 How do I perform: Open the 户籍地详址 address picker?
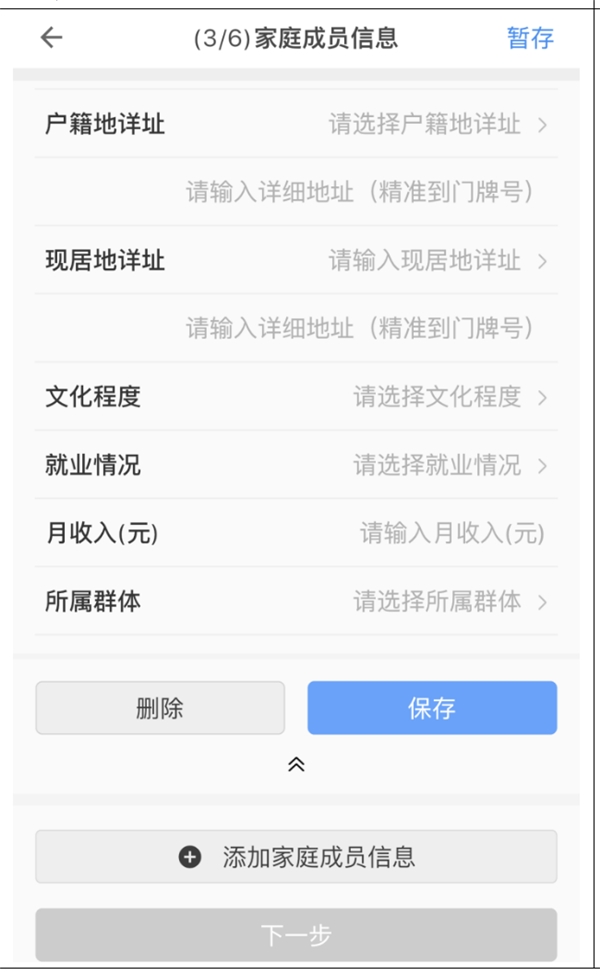(x=437, y=125)
